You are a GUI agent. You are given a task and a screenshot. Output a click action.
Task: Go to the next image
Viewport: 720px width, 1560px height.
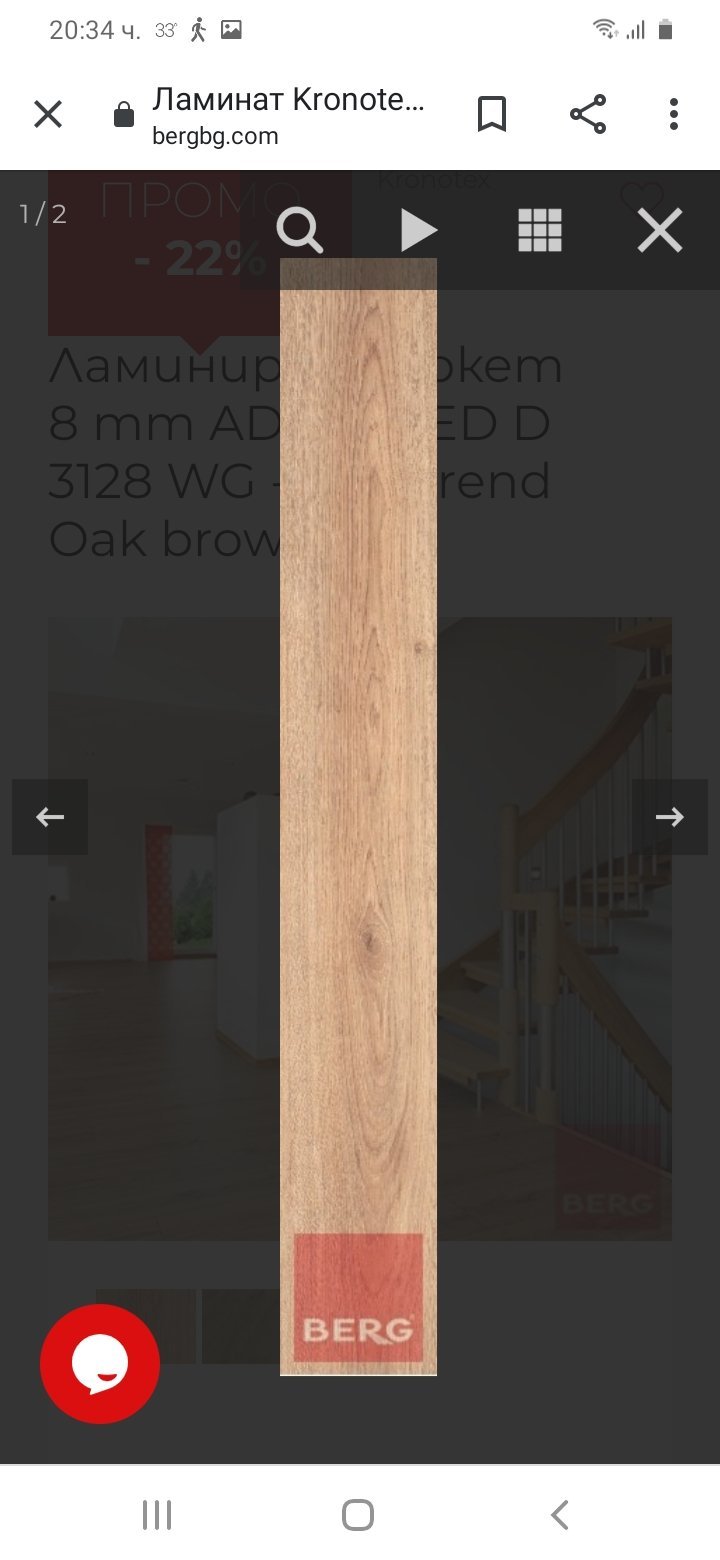click(x=669, y=817)
